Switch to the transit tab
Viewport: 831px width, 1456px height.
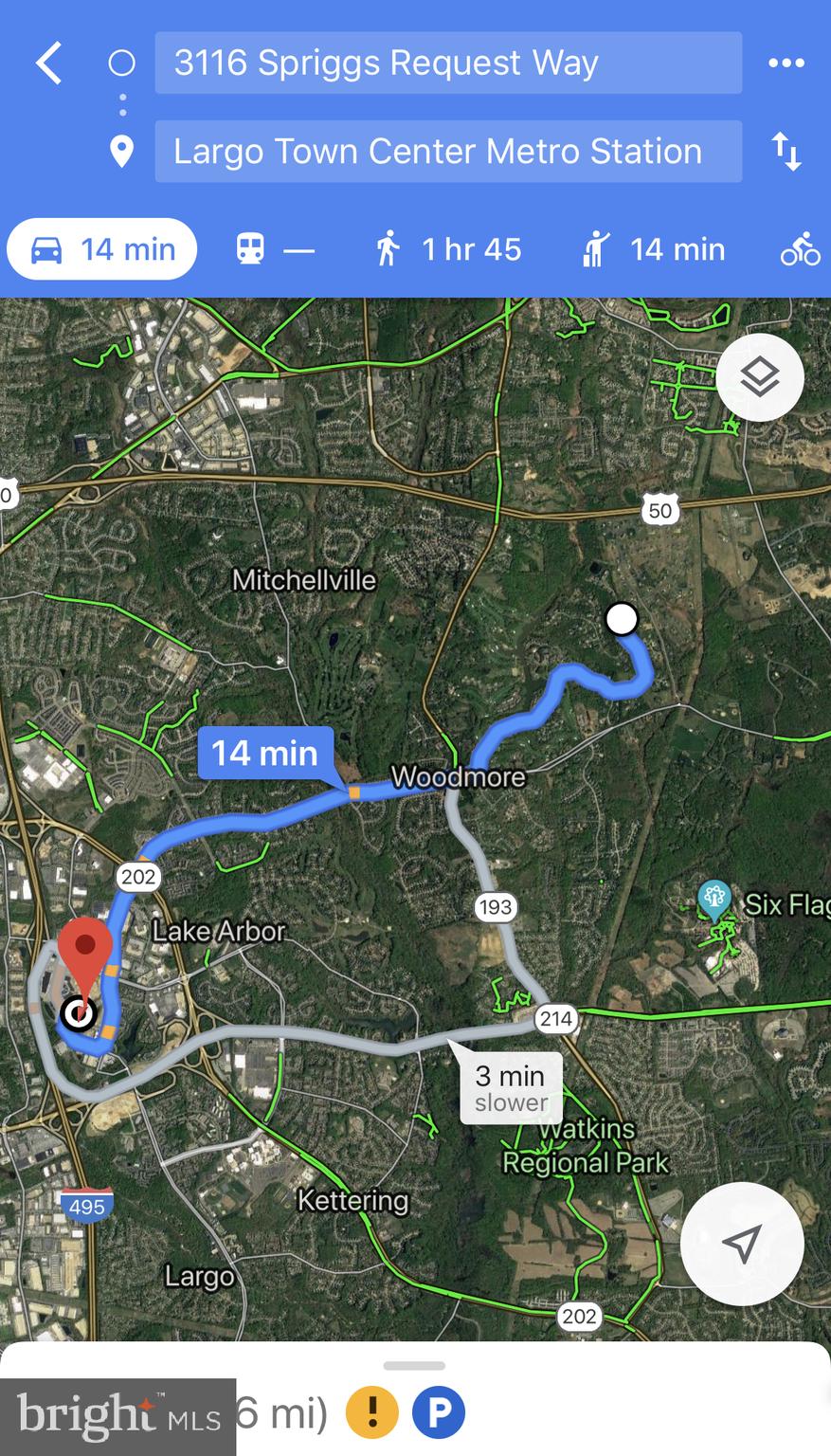point(273,249)
